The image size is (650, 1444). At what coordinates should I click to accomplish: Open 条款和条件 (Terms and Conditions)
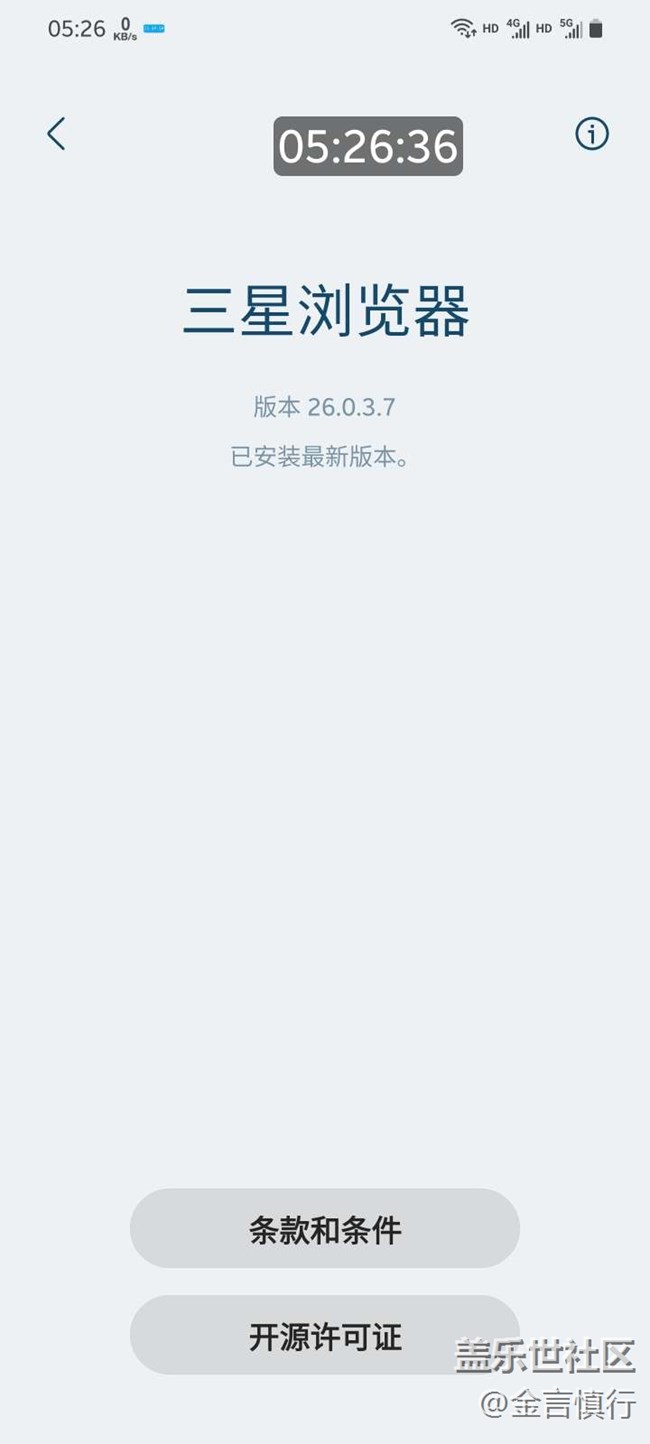[325, 1229]
